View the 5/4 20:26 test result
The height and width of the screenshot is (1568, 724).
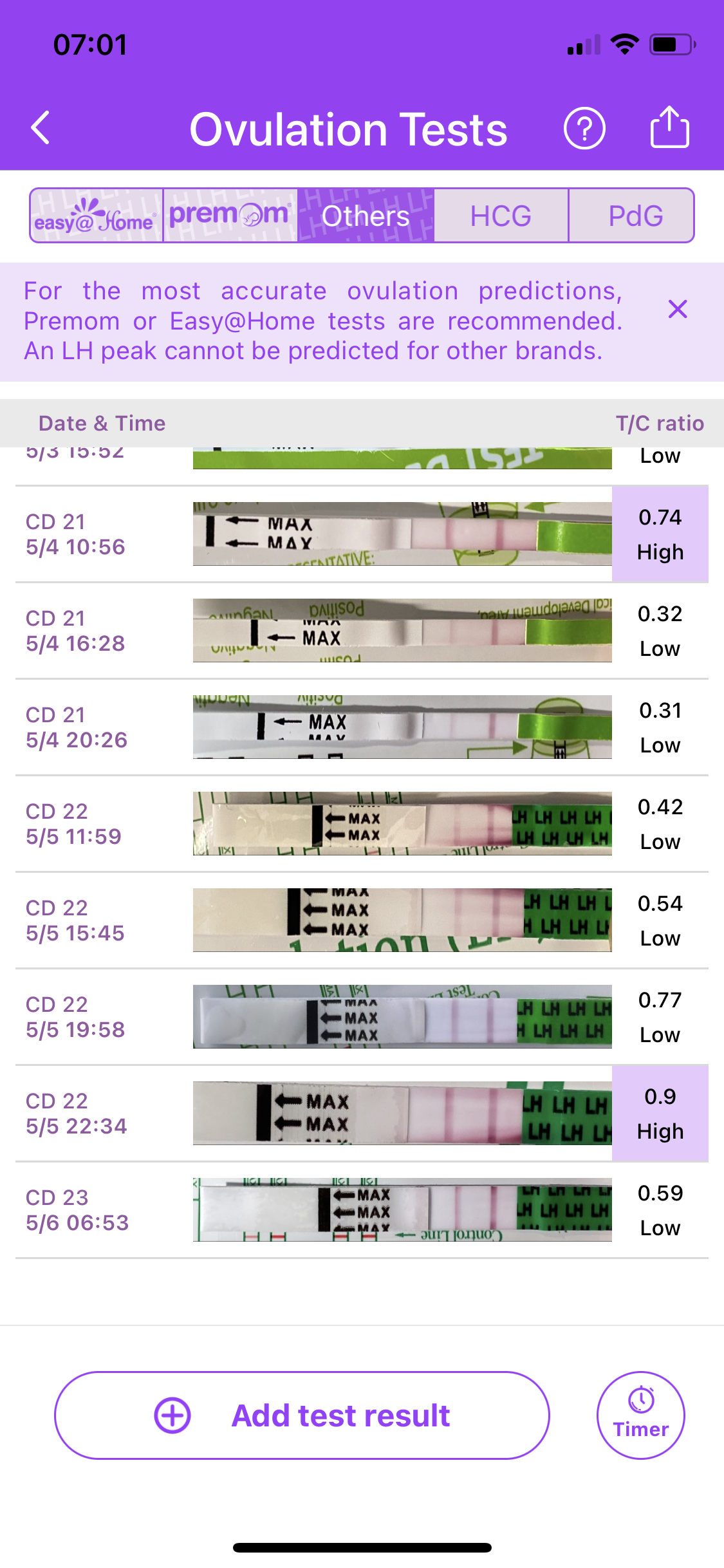coord(360,727)
